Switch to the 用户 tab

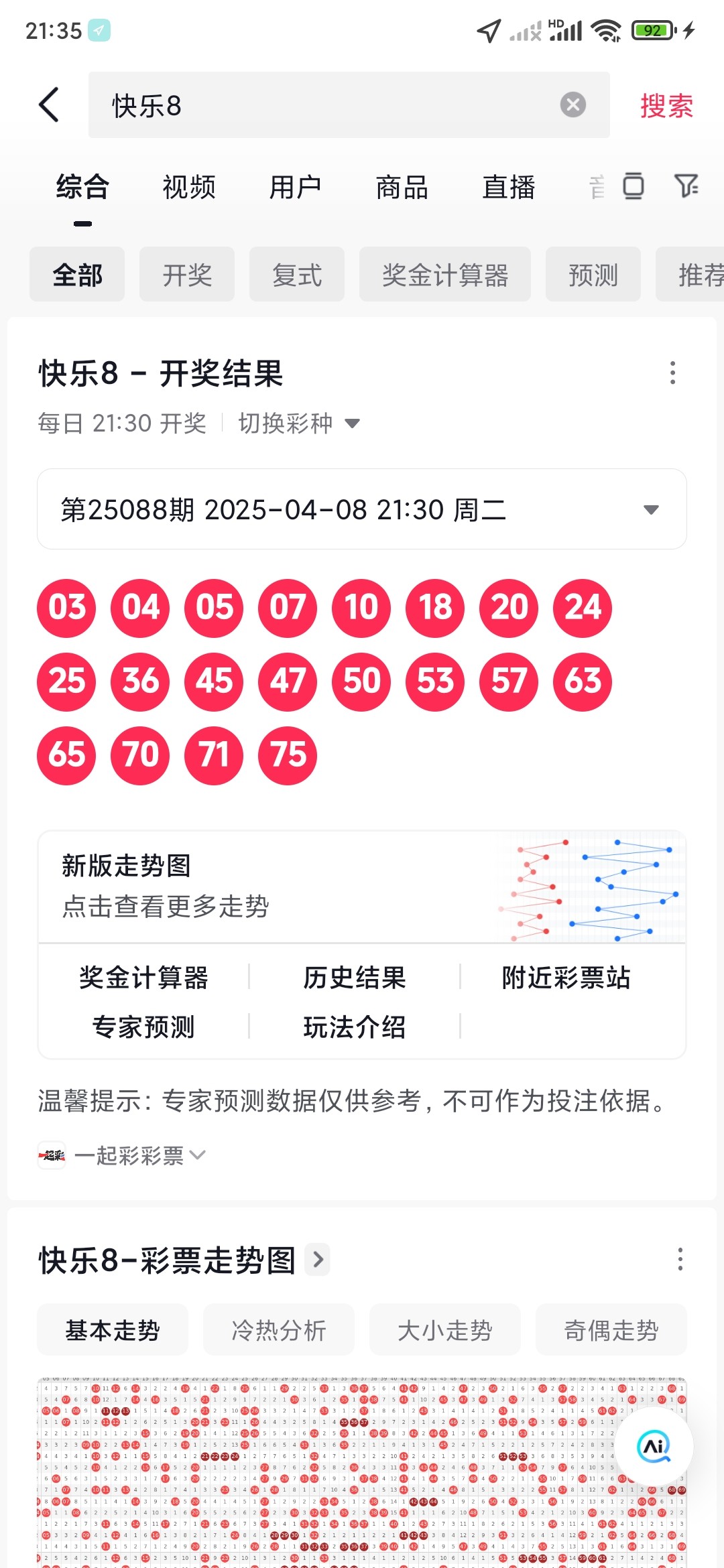pos(296,188)
